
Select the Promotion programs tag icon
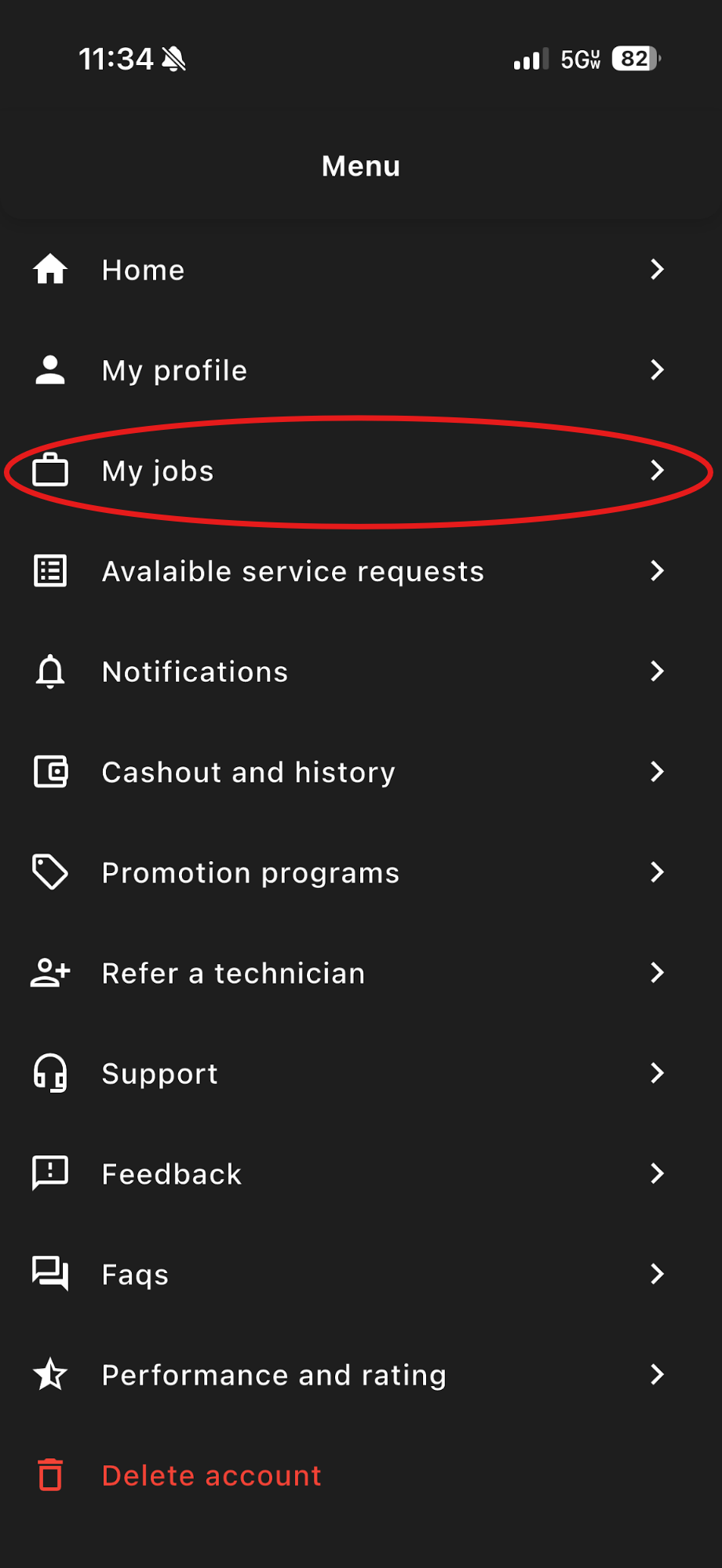click(49, 872)
